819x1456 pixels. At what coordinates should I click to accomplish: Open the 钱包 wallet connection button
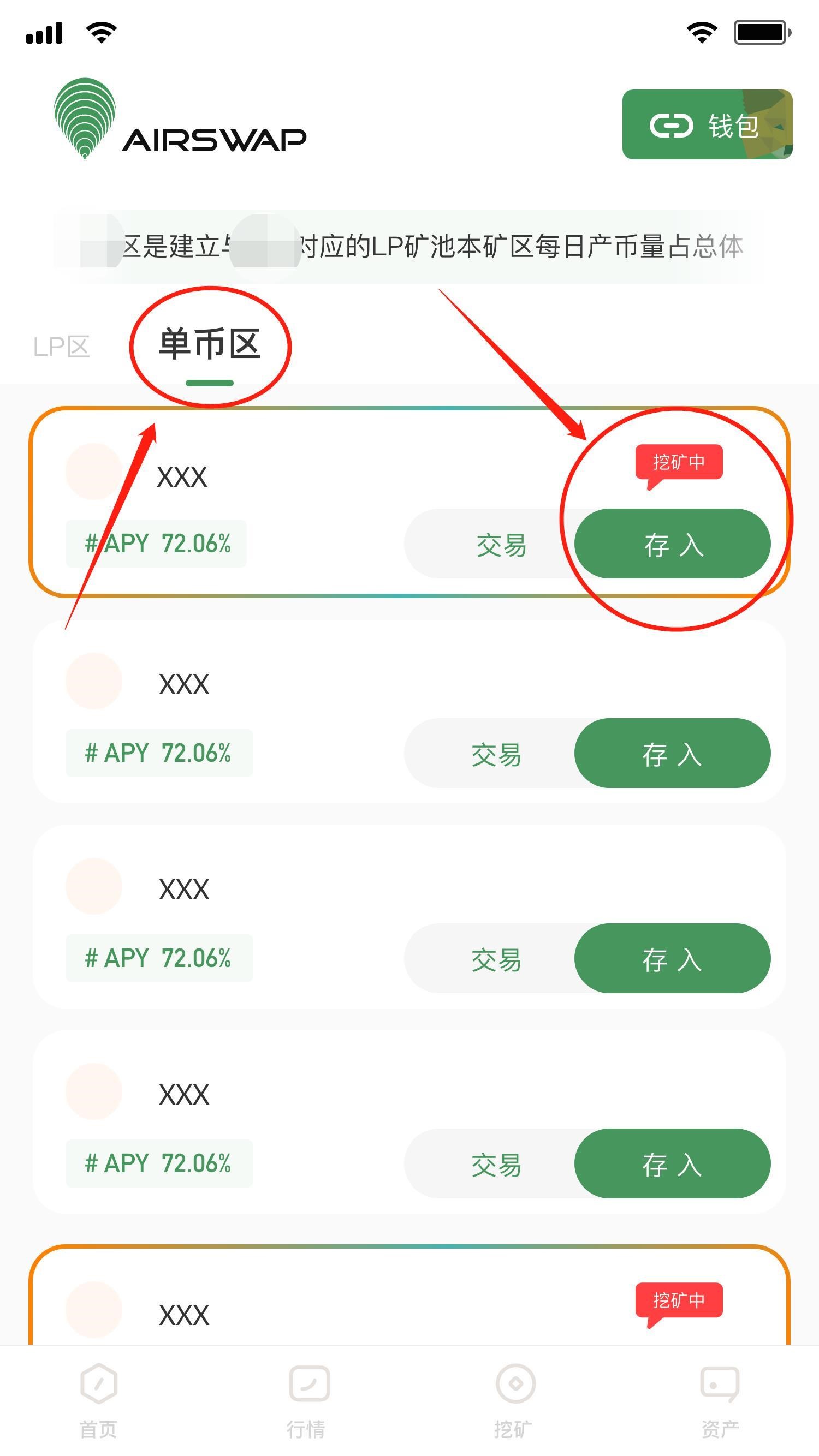[x=707, y=124]
